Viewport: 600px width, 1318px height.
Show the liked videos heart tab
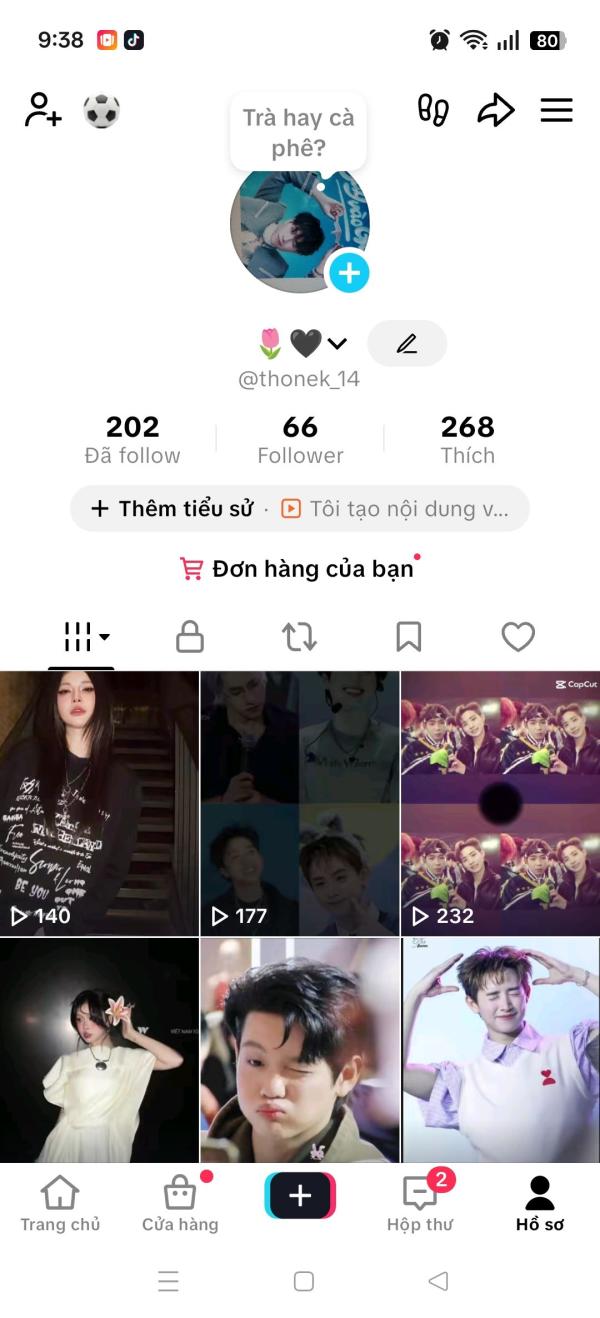click(x=518, y=637)
